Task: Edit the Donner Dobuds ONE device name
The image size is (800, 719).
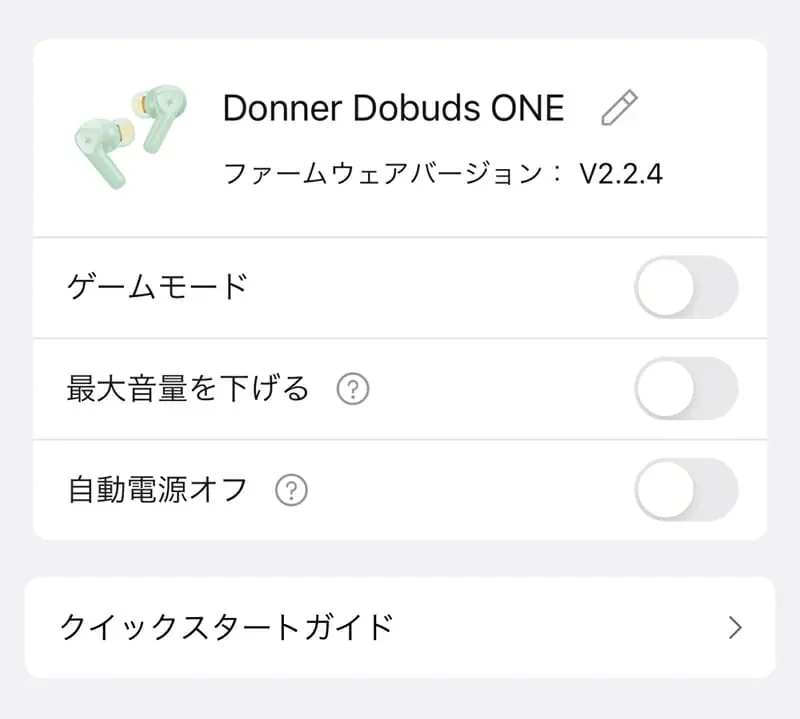Action: point(619,108)
